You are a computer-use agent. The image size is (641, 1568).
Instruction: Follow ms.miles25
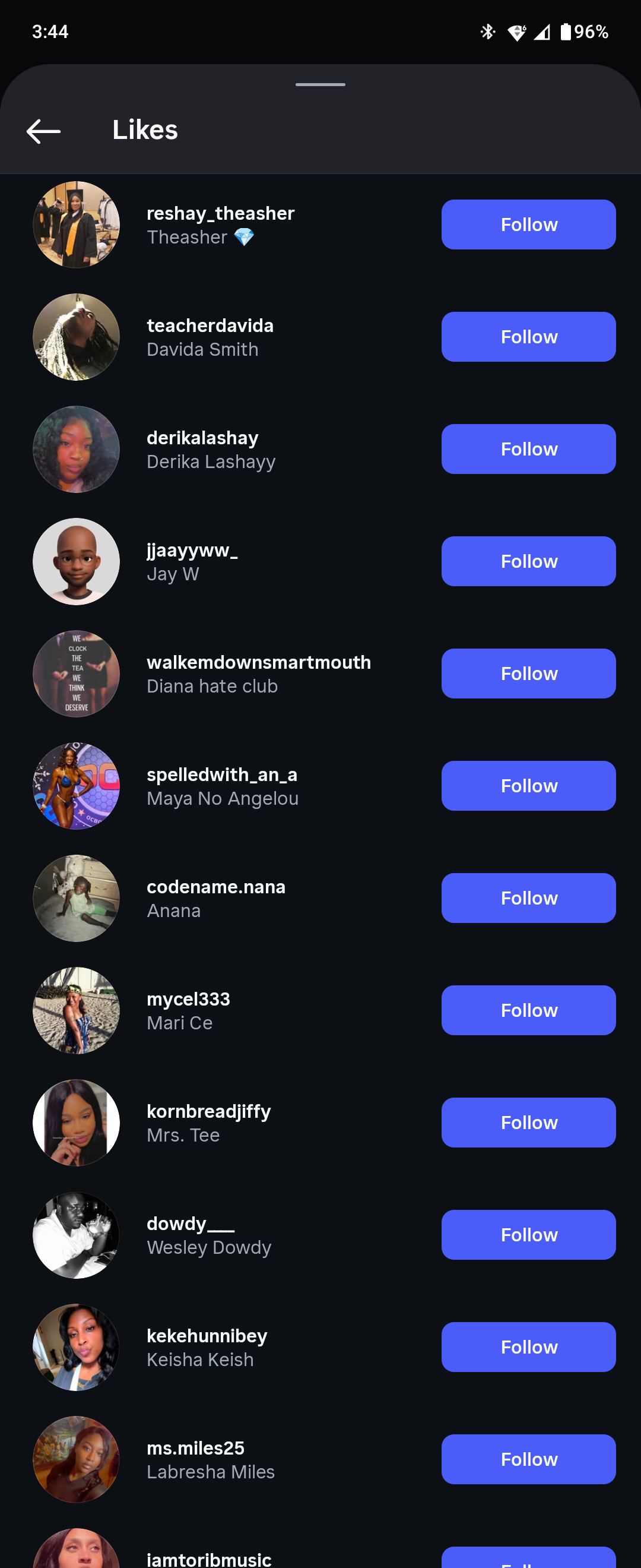click(x=528, y=1460)
